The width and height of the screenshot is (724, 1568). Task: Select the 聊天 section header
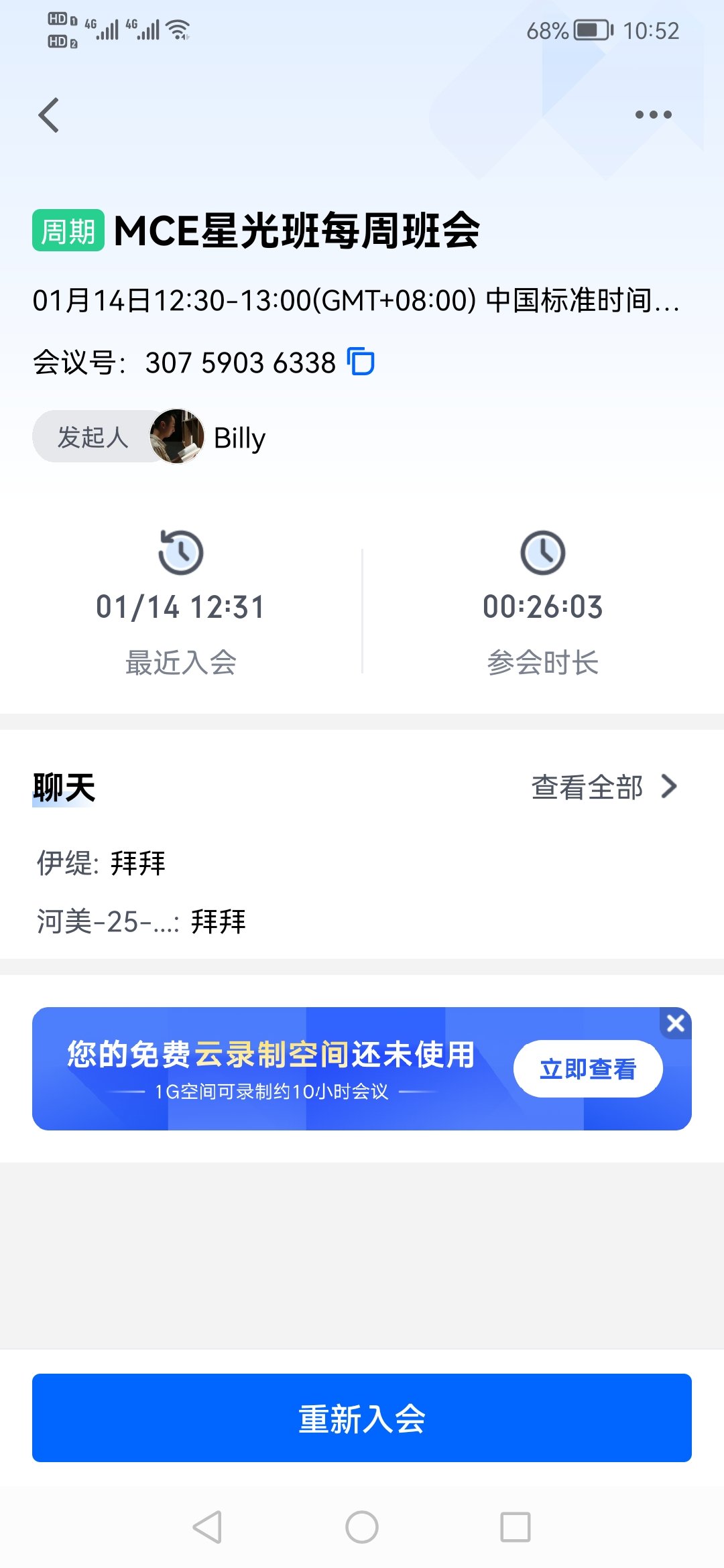click(x=64, y=787)
